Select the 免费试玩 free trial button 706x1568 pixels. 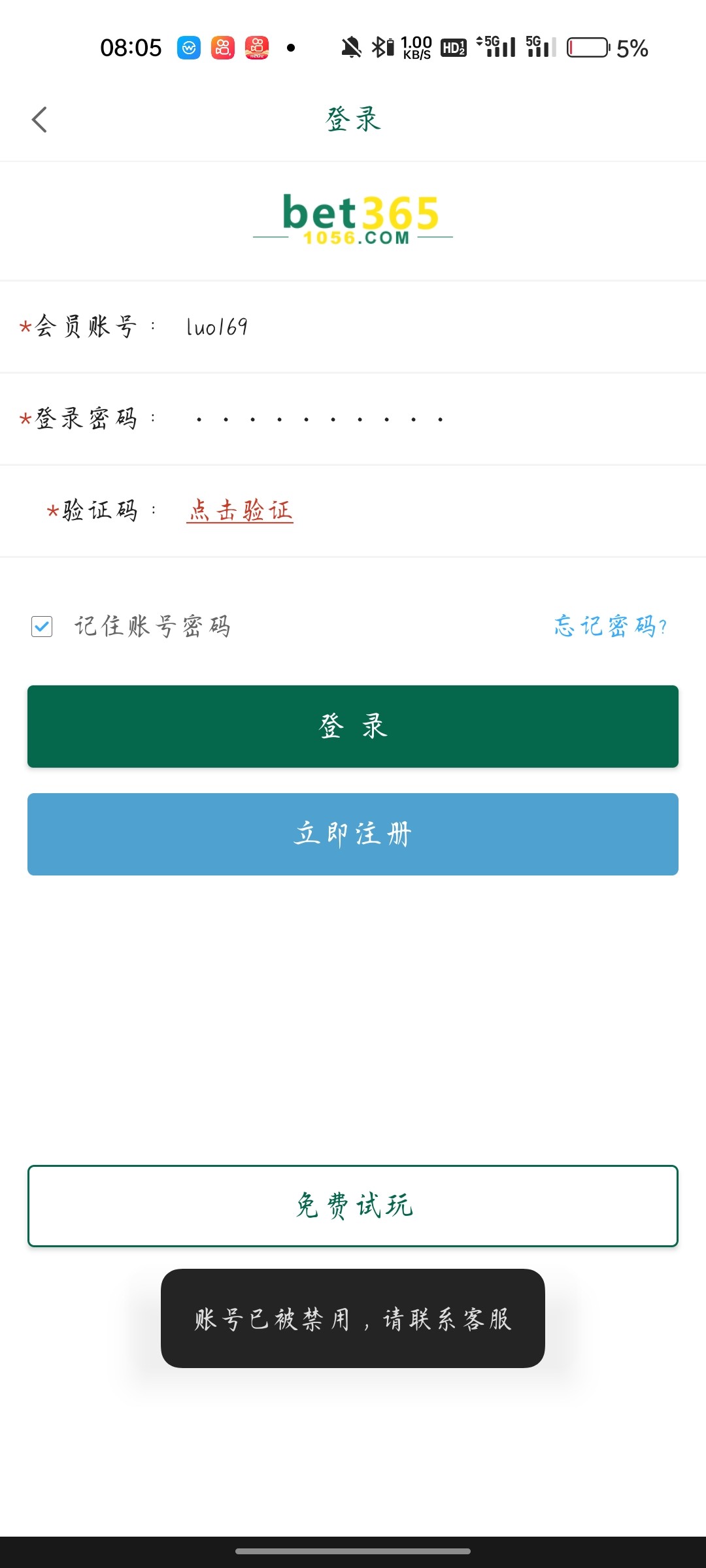point(353,1206)
